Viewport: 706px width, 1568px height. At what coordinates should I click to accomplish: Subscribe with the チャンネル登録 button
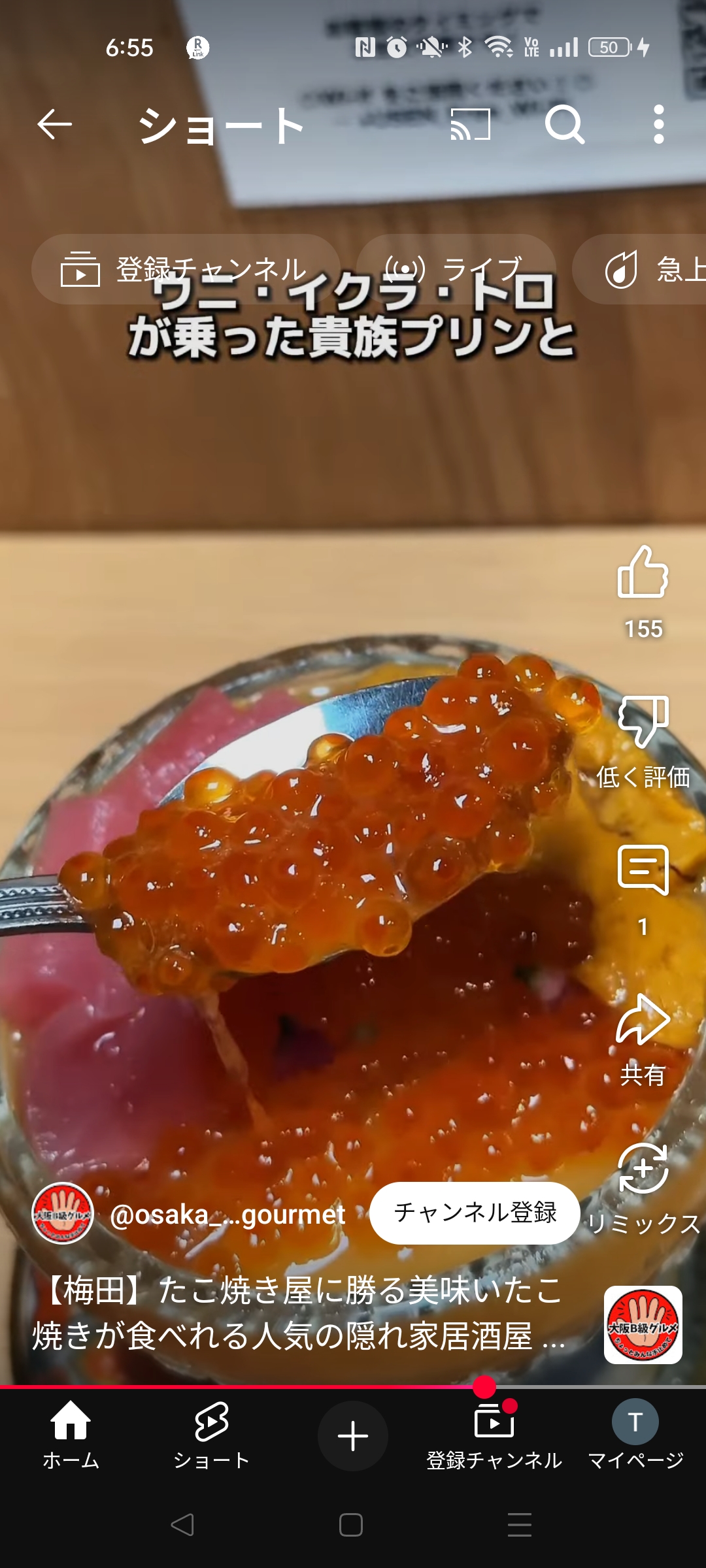click(475, 1213)
